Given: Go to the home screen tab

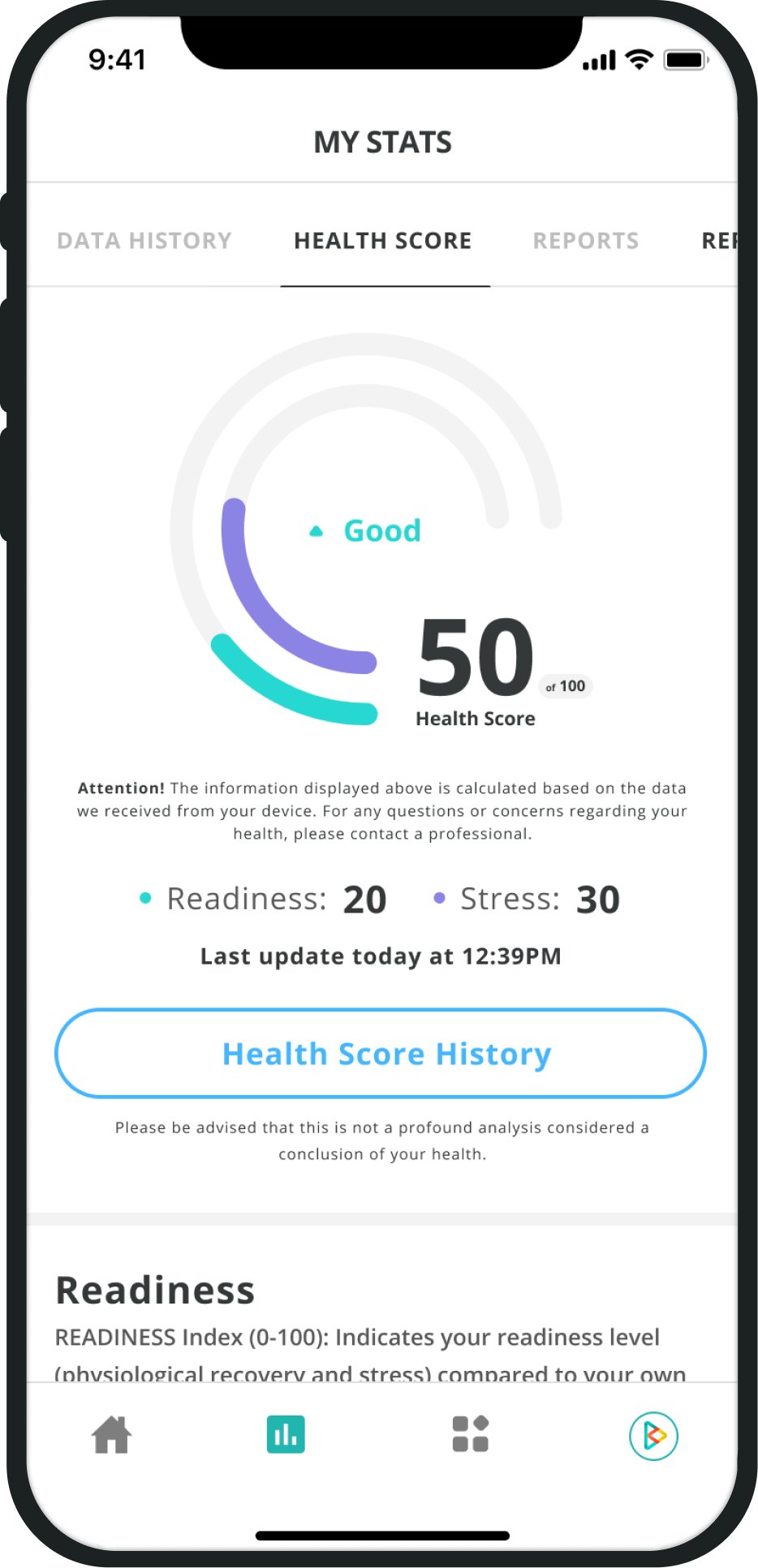Looking at the screenshot, I should [112, 1434].
